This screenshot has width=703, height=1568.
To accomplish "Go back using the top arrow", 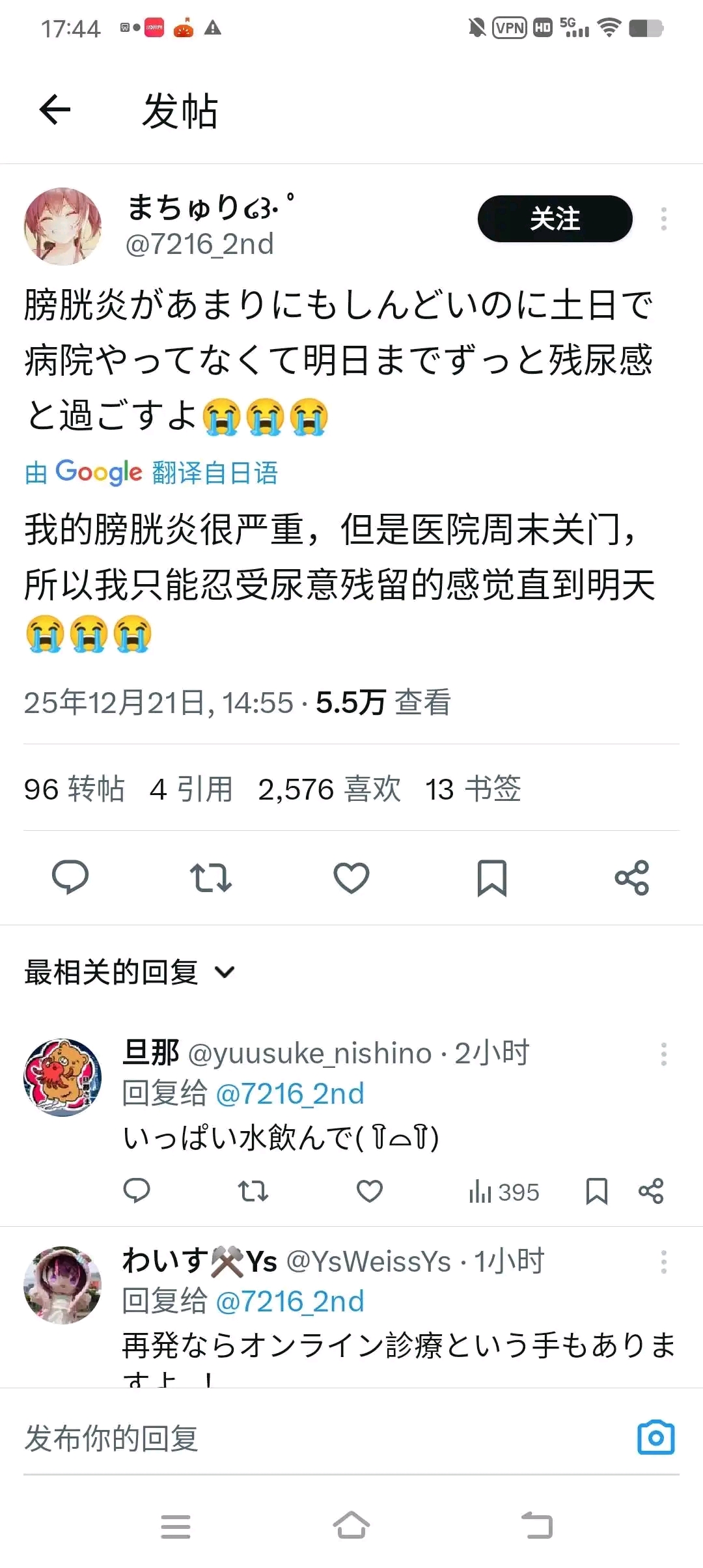I will (55, 109).
